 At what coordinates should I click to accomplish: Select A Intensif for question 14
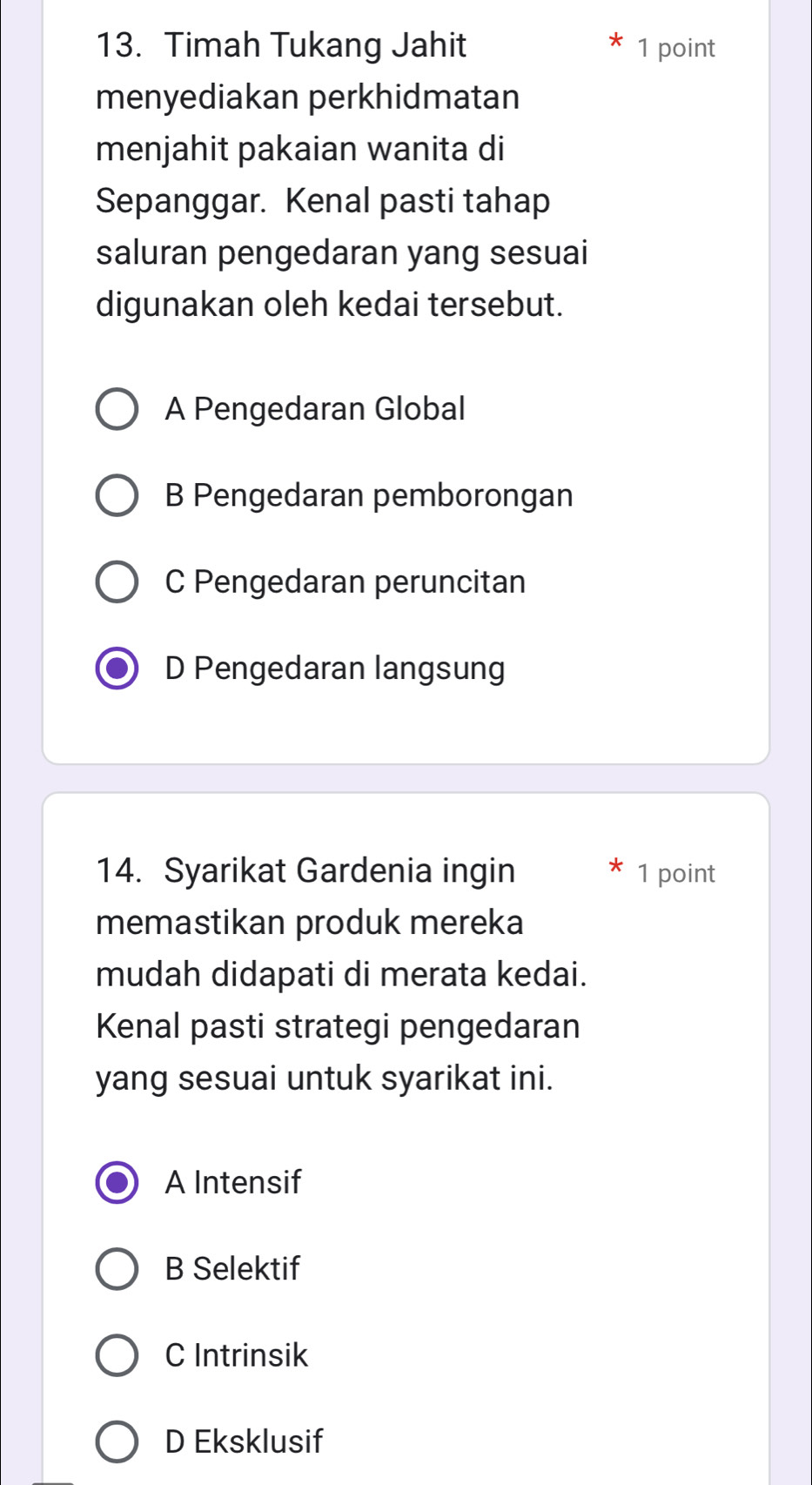click(117, 1182)
